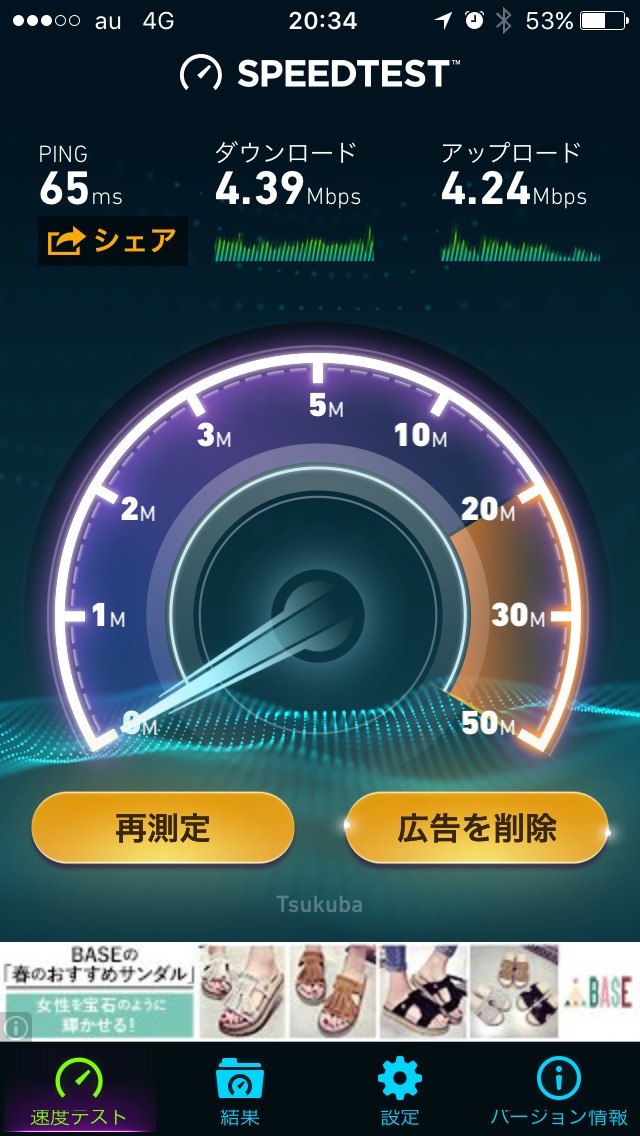The height and width of the screenshot is (1136, 640).
Task: Tap the ad info icon
Action: 16,1025
